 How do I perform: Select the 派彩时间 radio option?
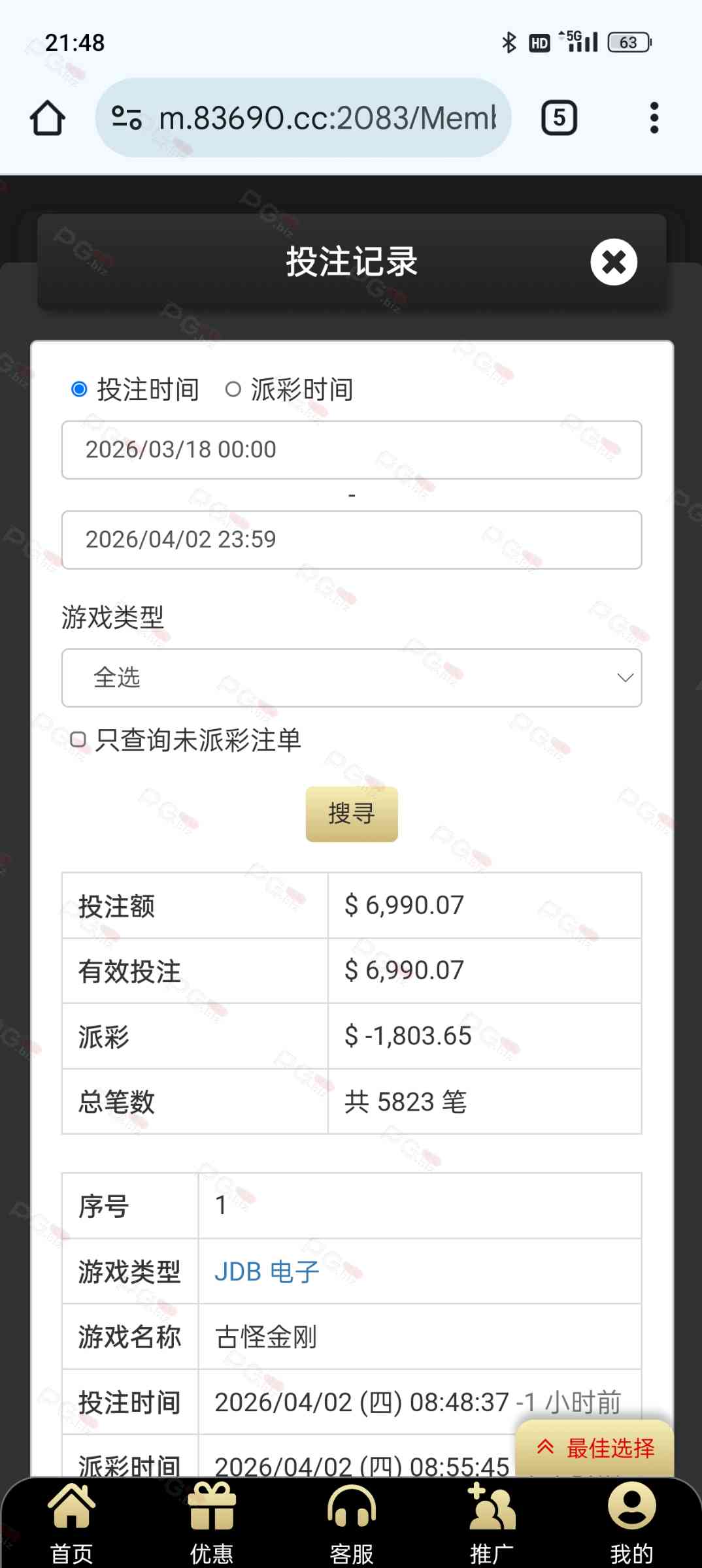[x=233, y=389]
